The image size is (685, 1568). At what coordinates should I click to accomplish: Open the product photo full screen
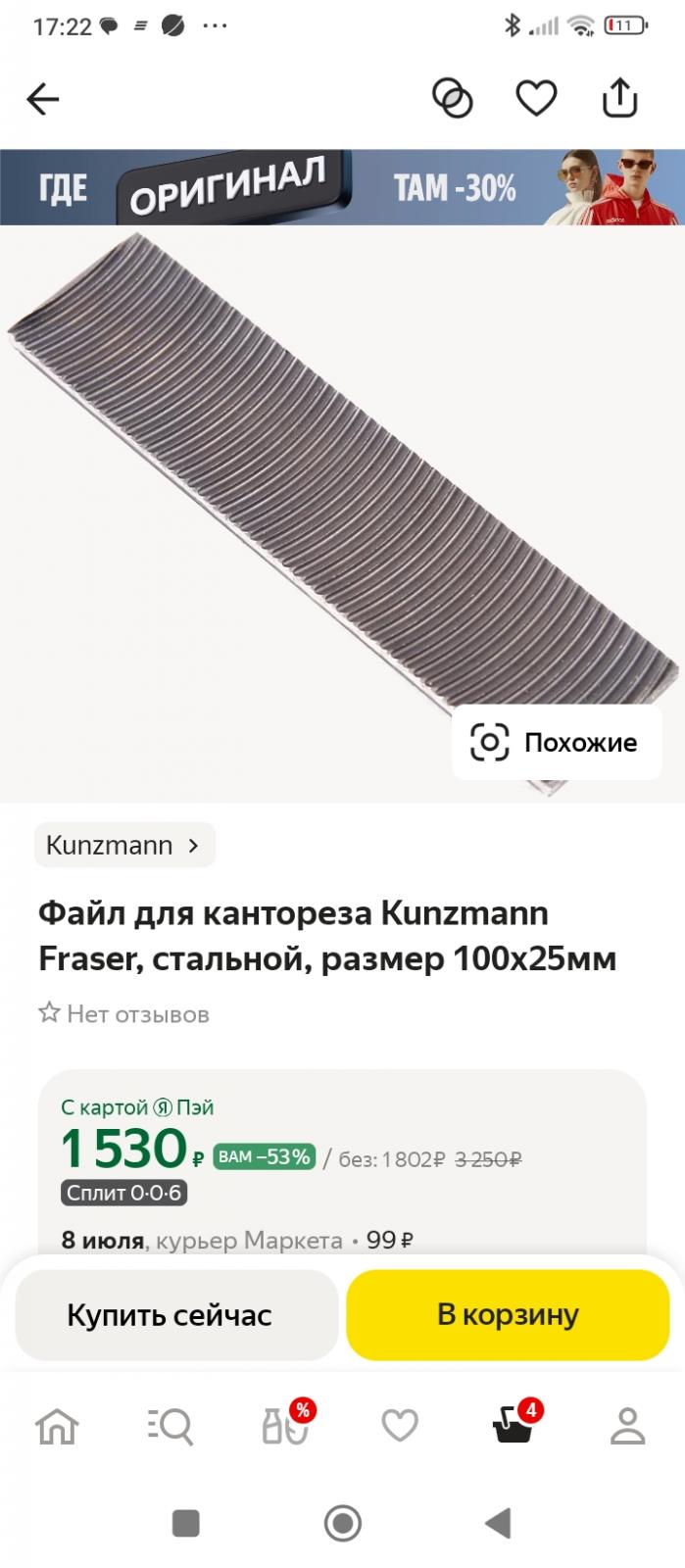(x=342, y=514)
